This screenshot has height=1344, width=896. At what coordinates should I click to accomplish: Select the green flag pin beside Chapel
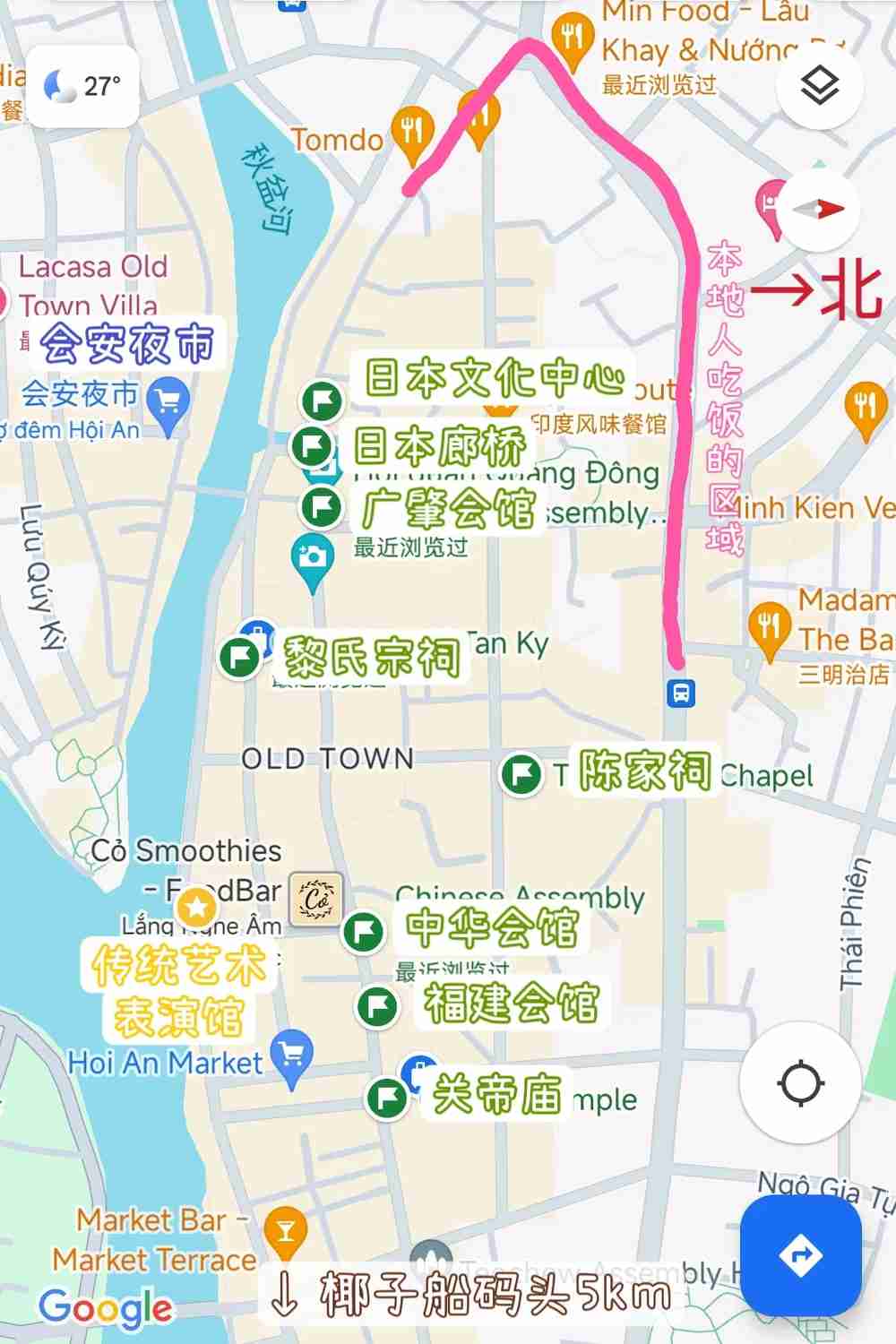coord(521,773)
